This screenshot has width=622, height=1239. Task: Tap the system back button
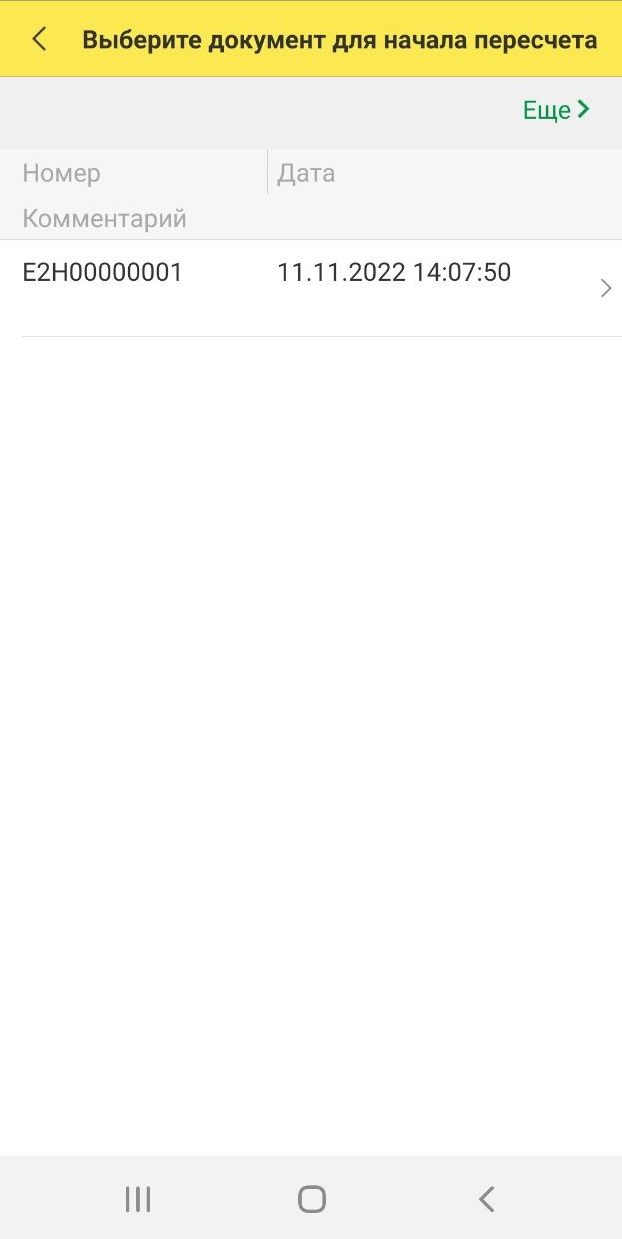click(486, 1199)
